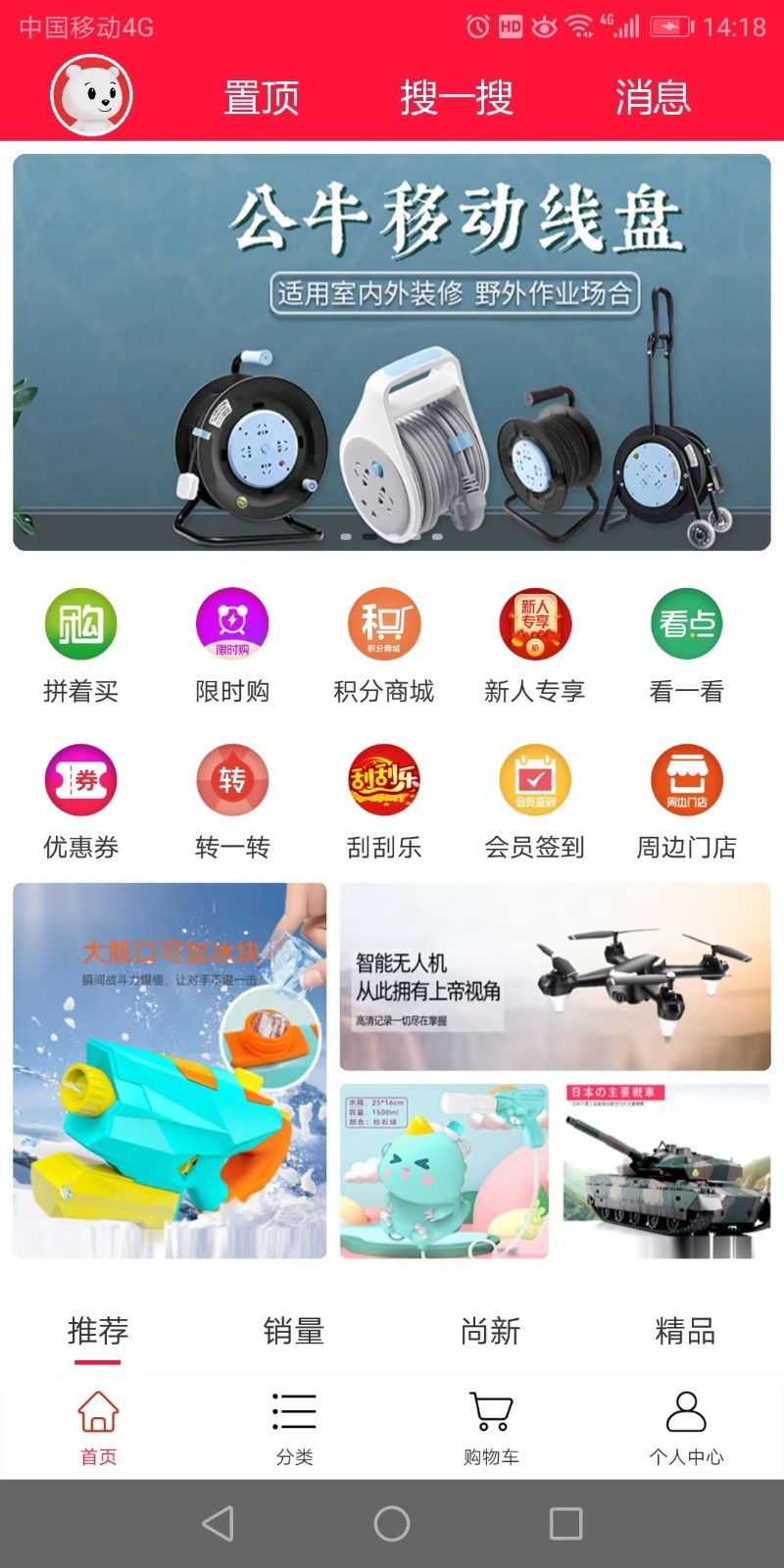Screen dimensions: 784x1568
Task: Open 限时购 flash sale
Action: click(232, 646)
